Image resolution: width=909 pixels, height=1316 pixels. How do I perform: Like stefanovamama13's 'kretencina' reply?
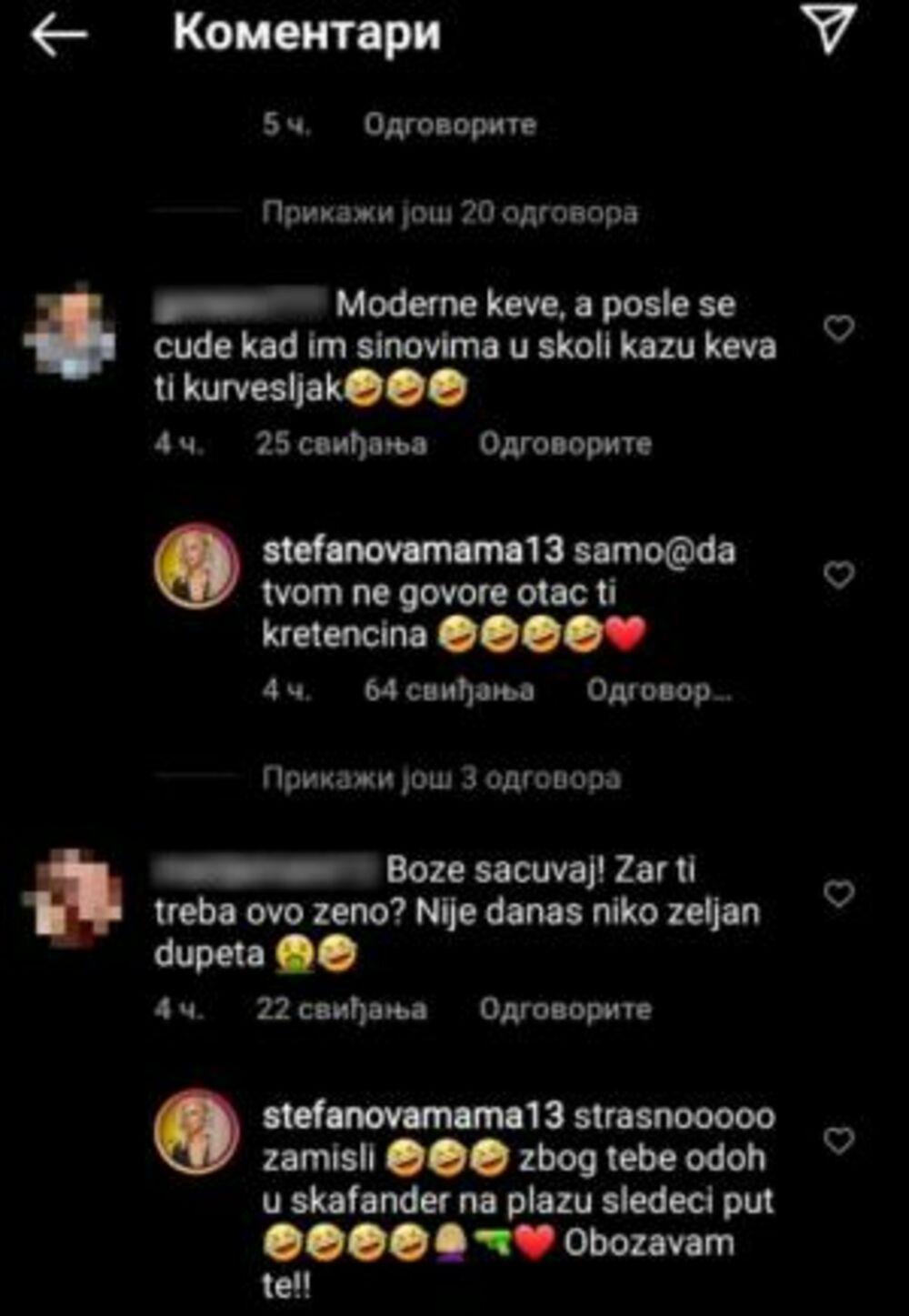tap(838, 574)
